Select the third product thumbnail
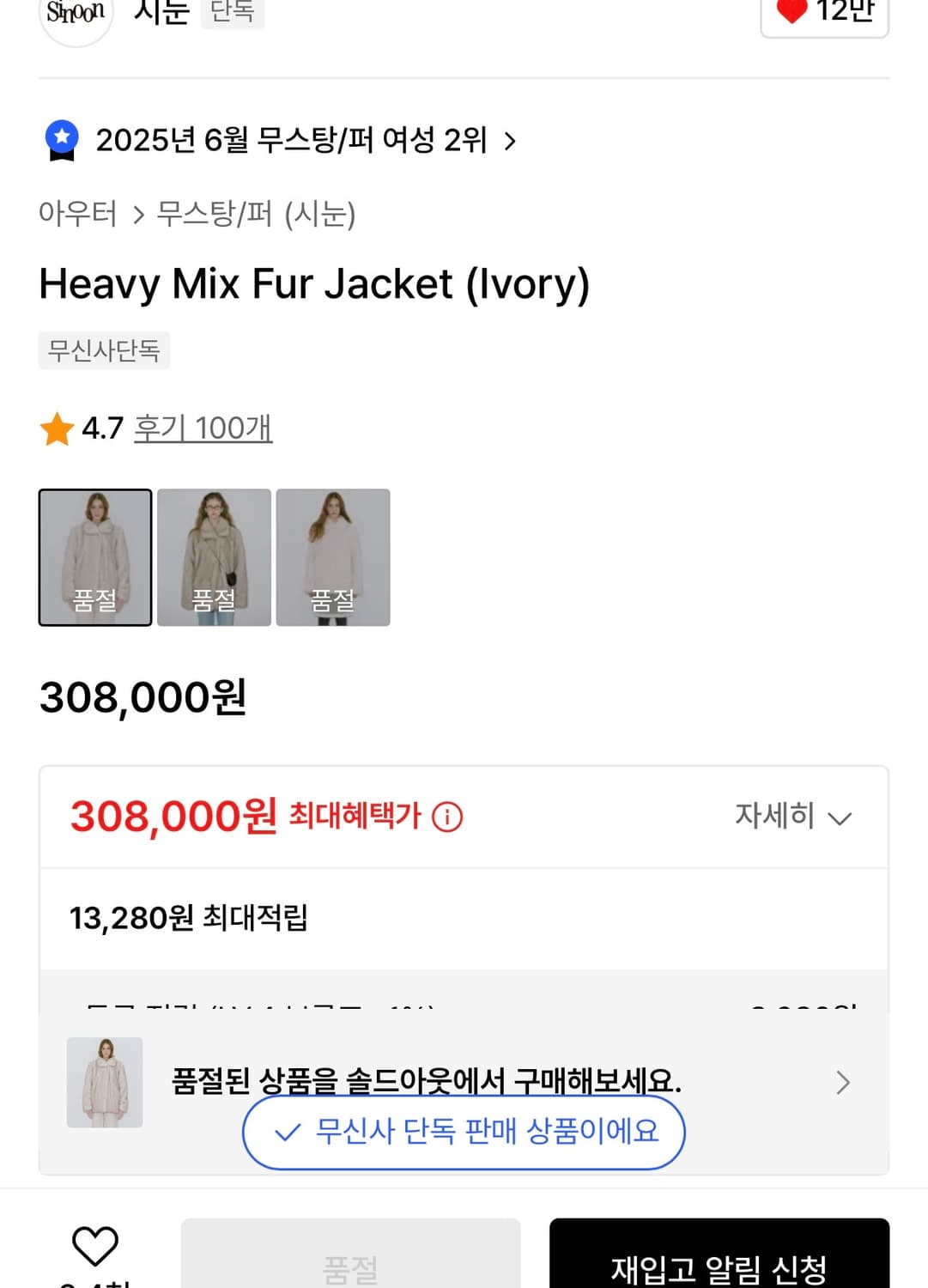928x1288 pixels. coord(333,556)
